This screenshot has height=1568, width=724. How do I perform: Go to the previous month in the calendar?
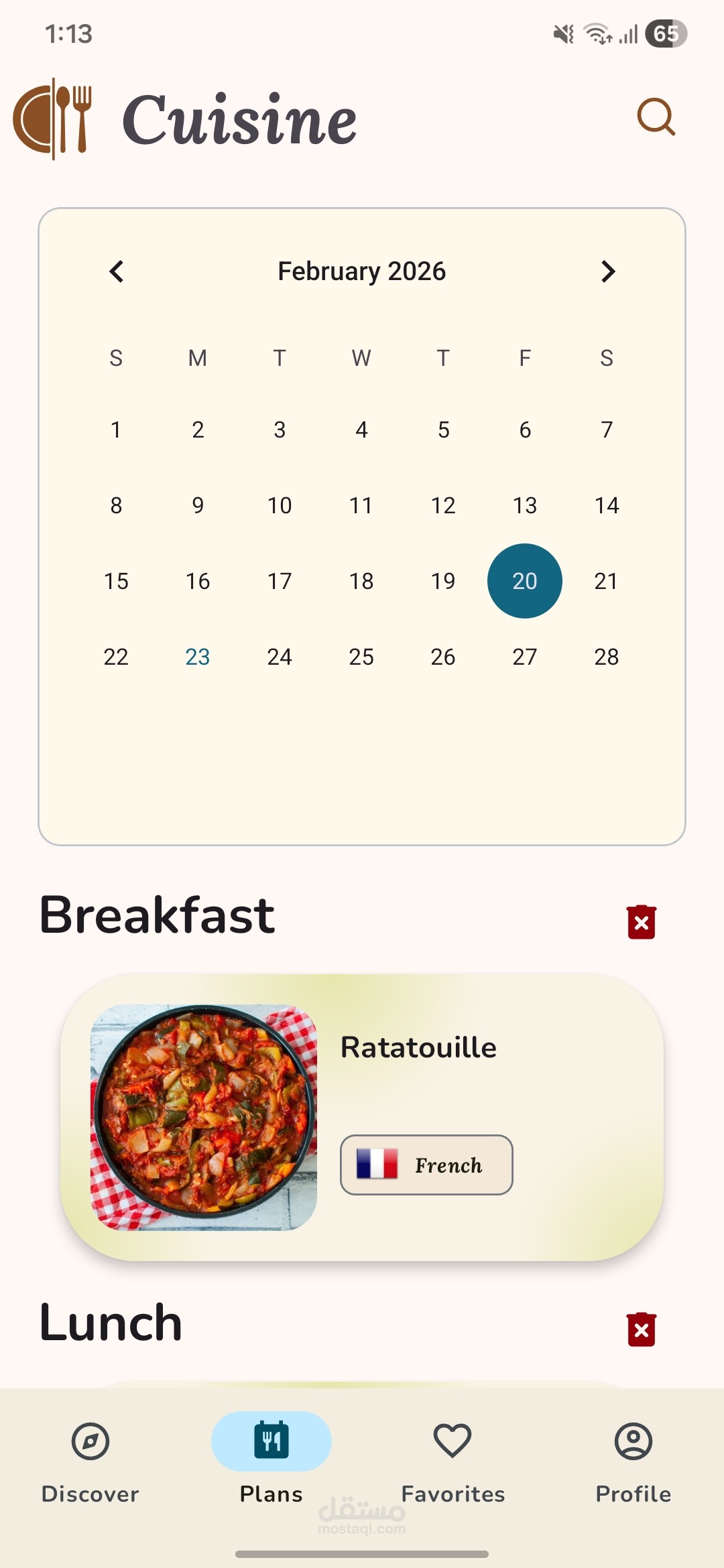point(117,271)
